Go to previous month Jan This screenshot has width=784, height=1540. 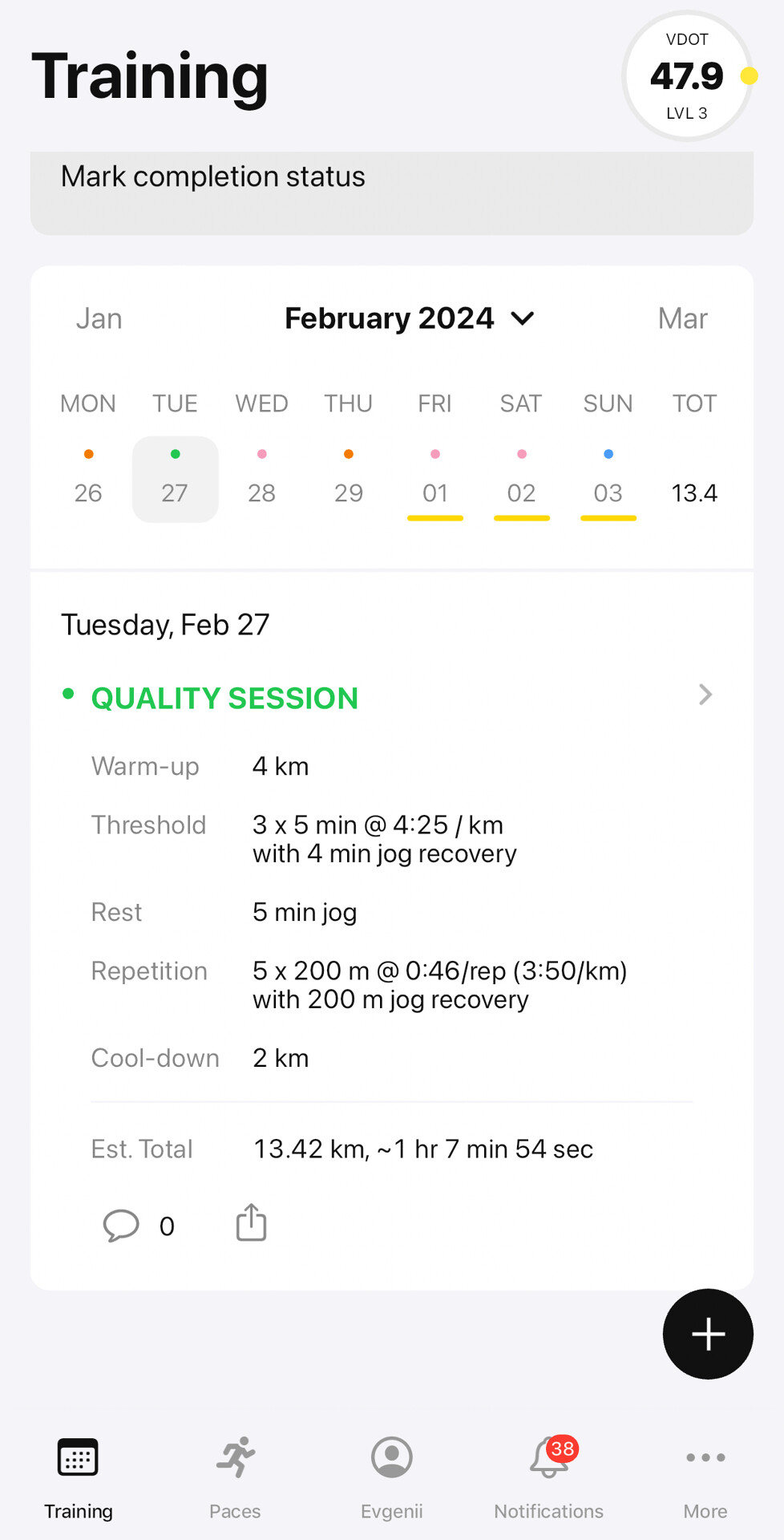pos(99,318)
